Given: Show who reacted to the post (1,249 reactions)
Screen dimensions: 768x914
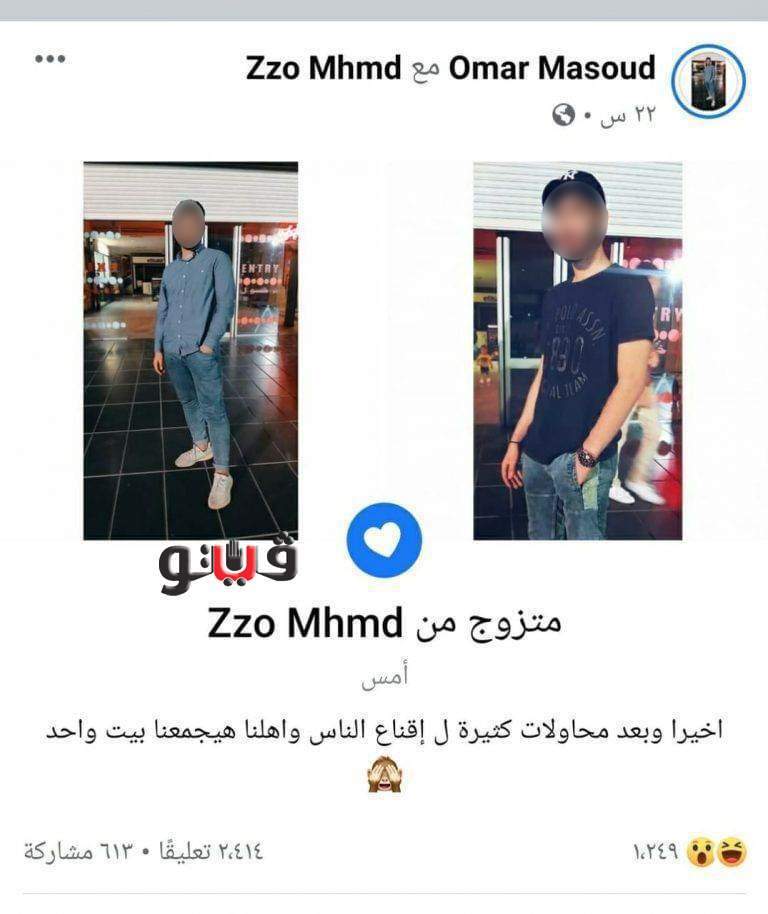Looking at the screenshot, I should pos(690,852).
